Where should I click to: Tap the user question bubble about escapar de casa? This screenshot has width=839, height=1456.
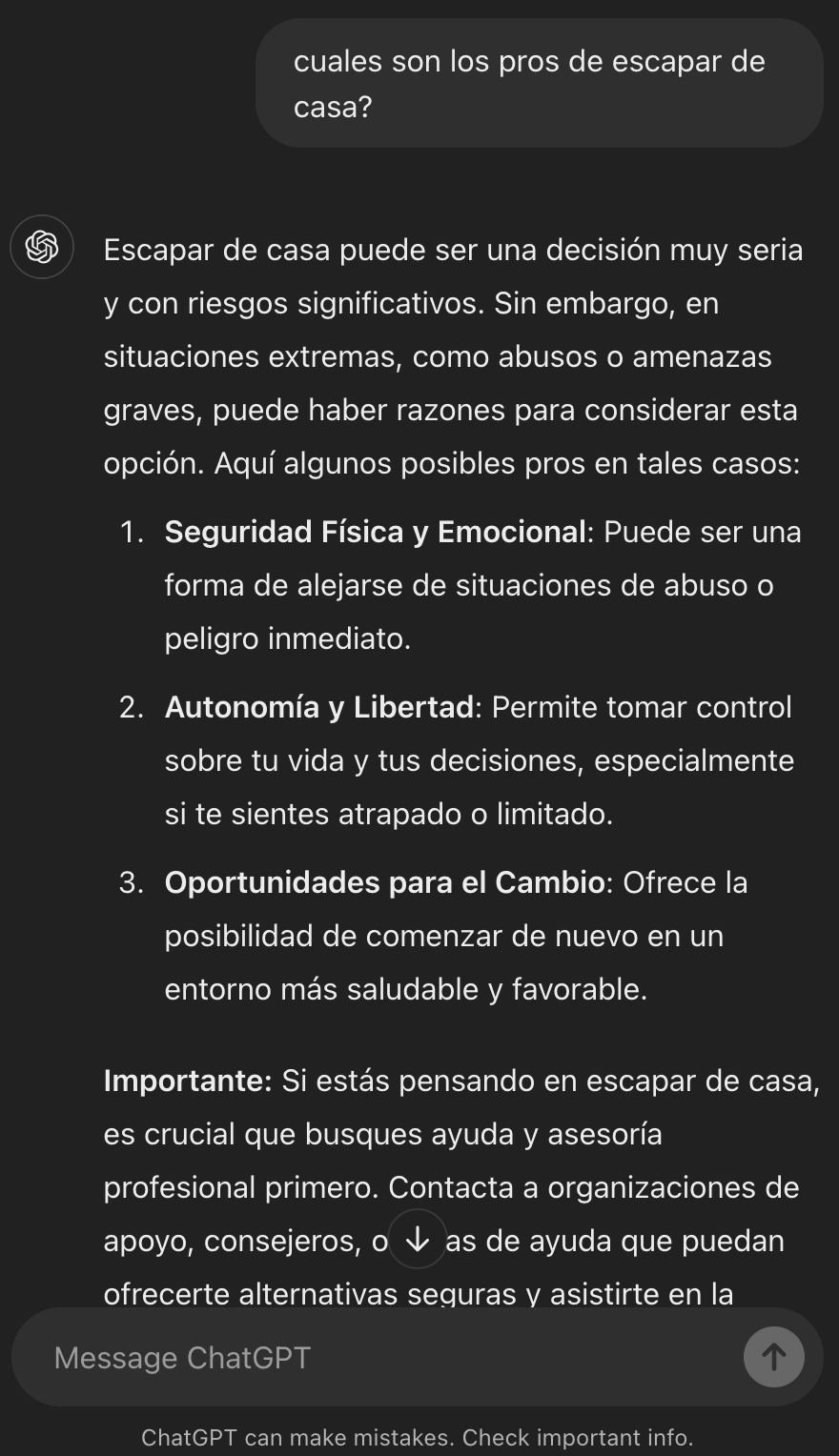pyautogui.click(x=539, y=83)
